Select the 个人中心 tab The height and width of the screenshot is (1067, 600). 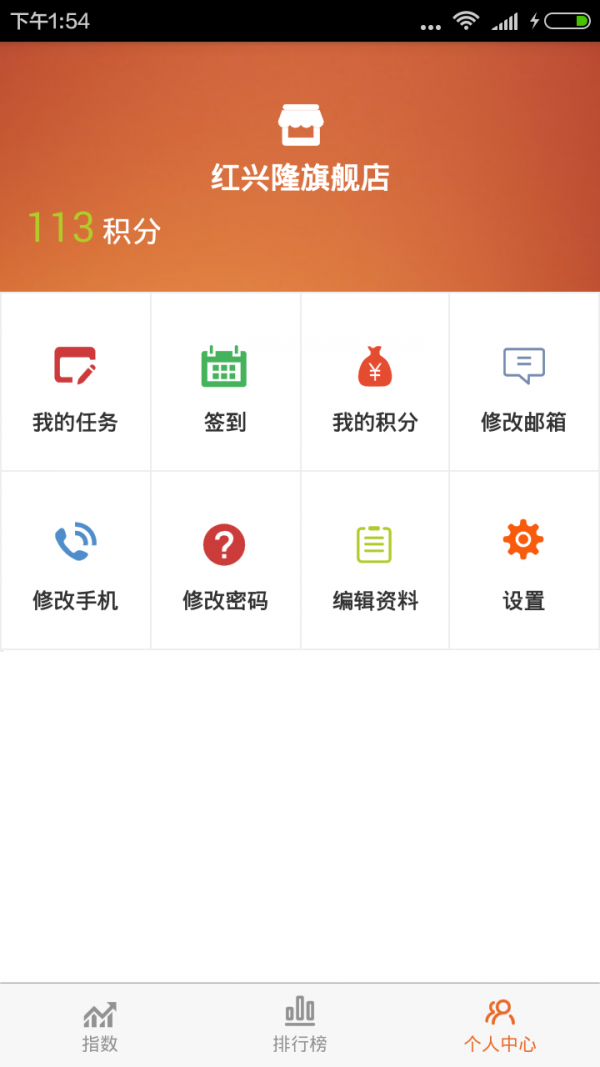(x=500, y=1025)
